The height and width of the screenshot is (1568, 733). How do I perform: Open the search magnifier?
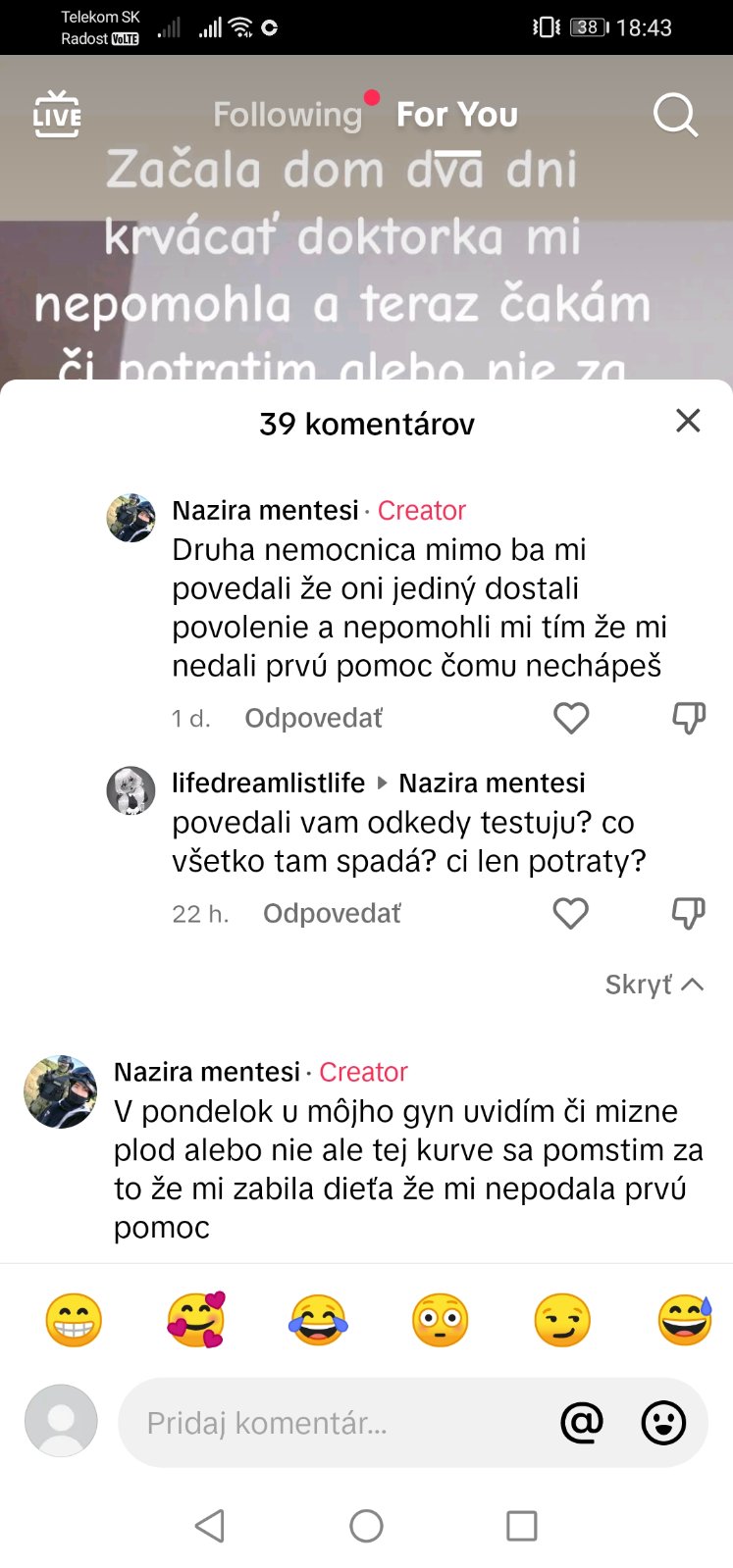tap(674, 115)
